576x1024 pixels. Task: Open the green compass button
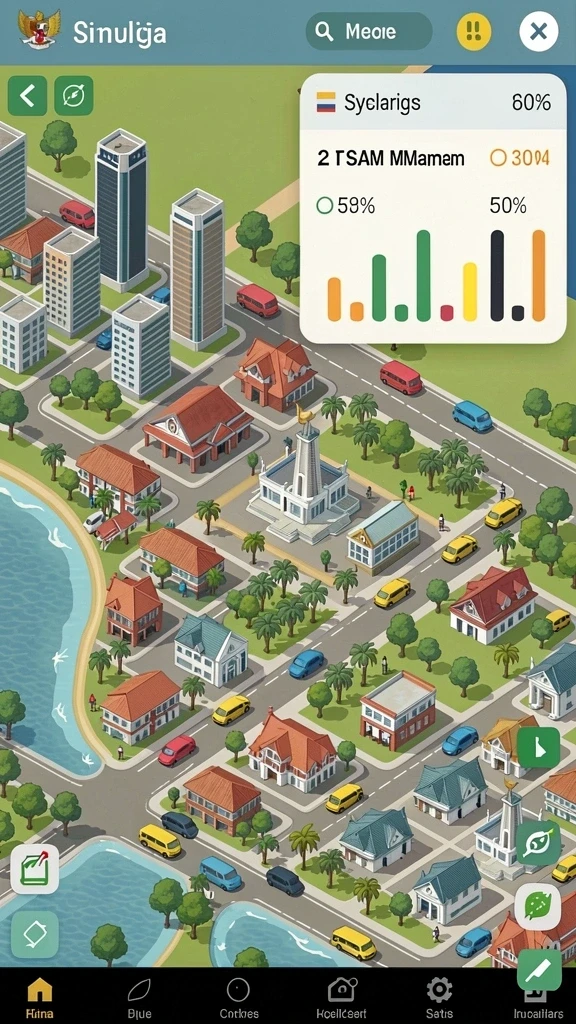click(x=74, y=96)
